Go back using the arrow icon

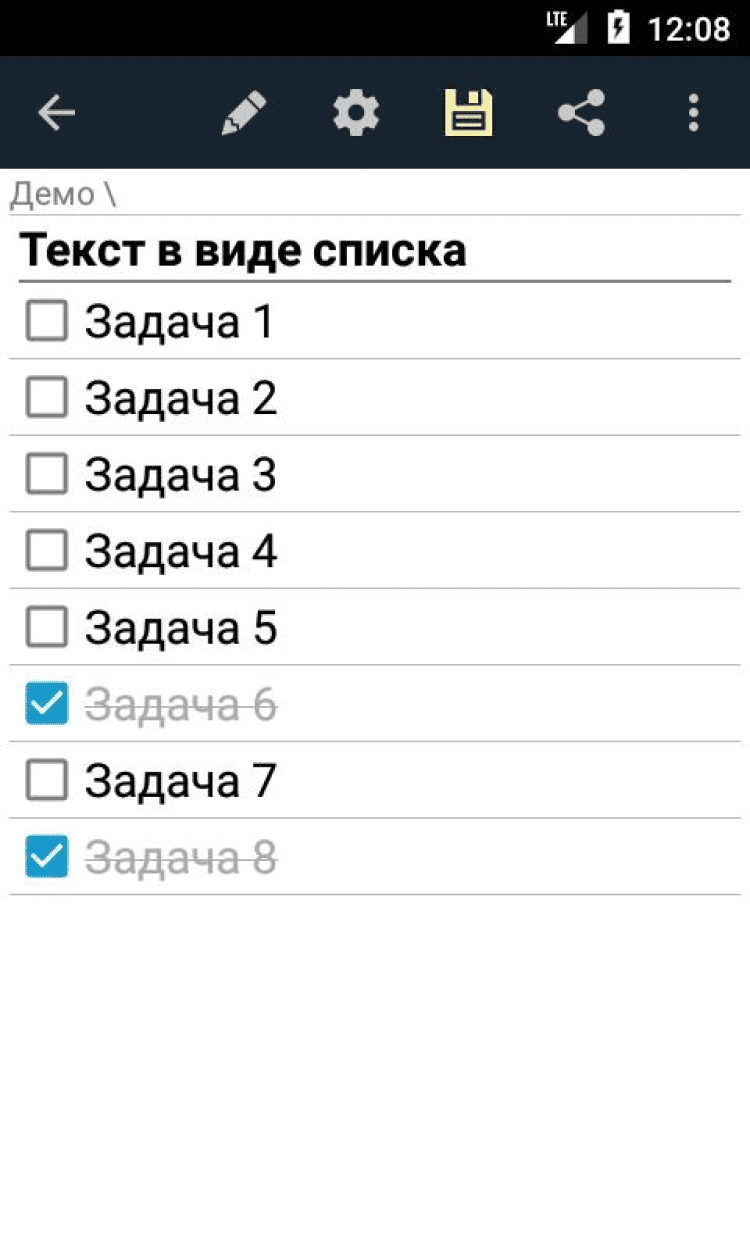(57, 113)
